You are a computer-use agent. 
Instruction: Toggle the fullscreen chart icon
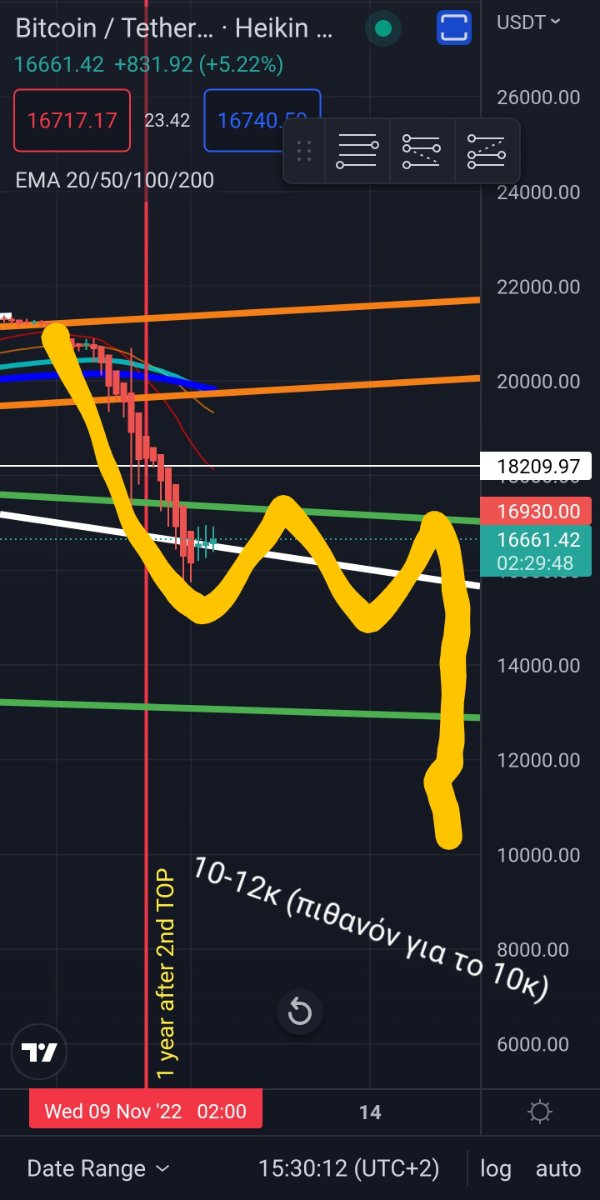pyautogui.click(x=454, y=27)
